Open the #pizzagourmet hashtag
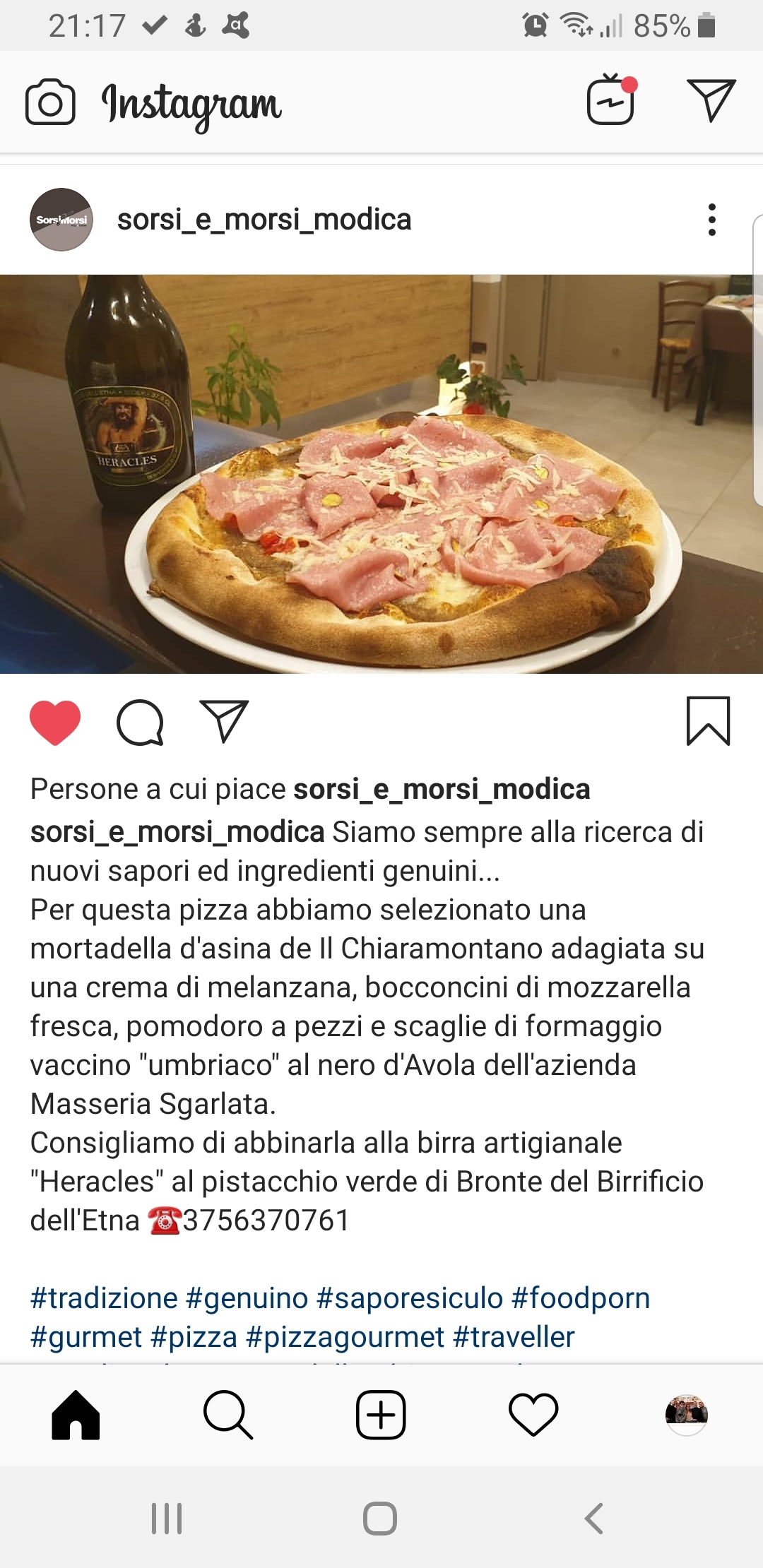 [345, 1337]
